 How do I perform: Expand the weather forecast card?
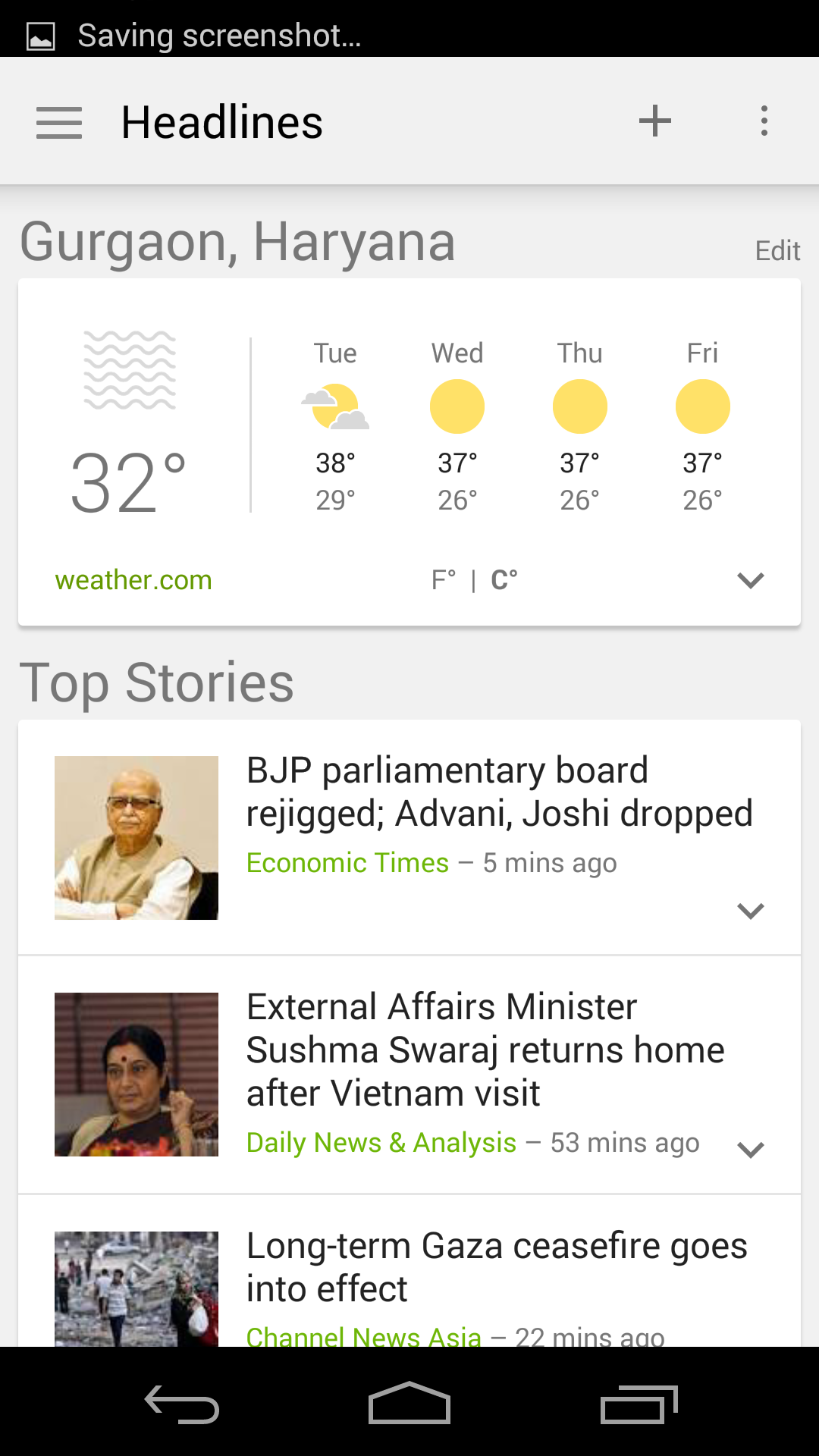tap(750, 580)
